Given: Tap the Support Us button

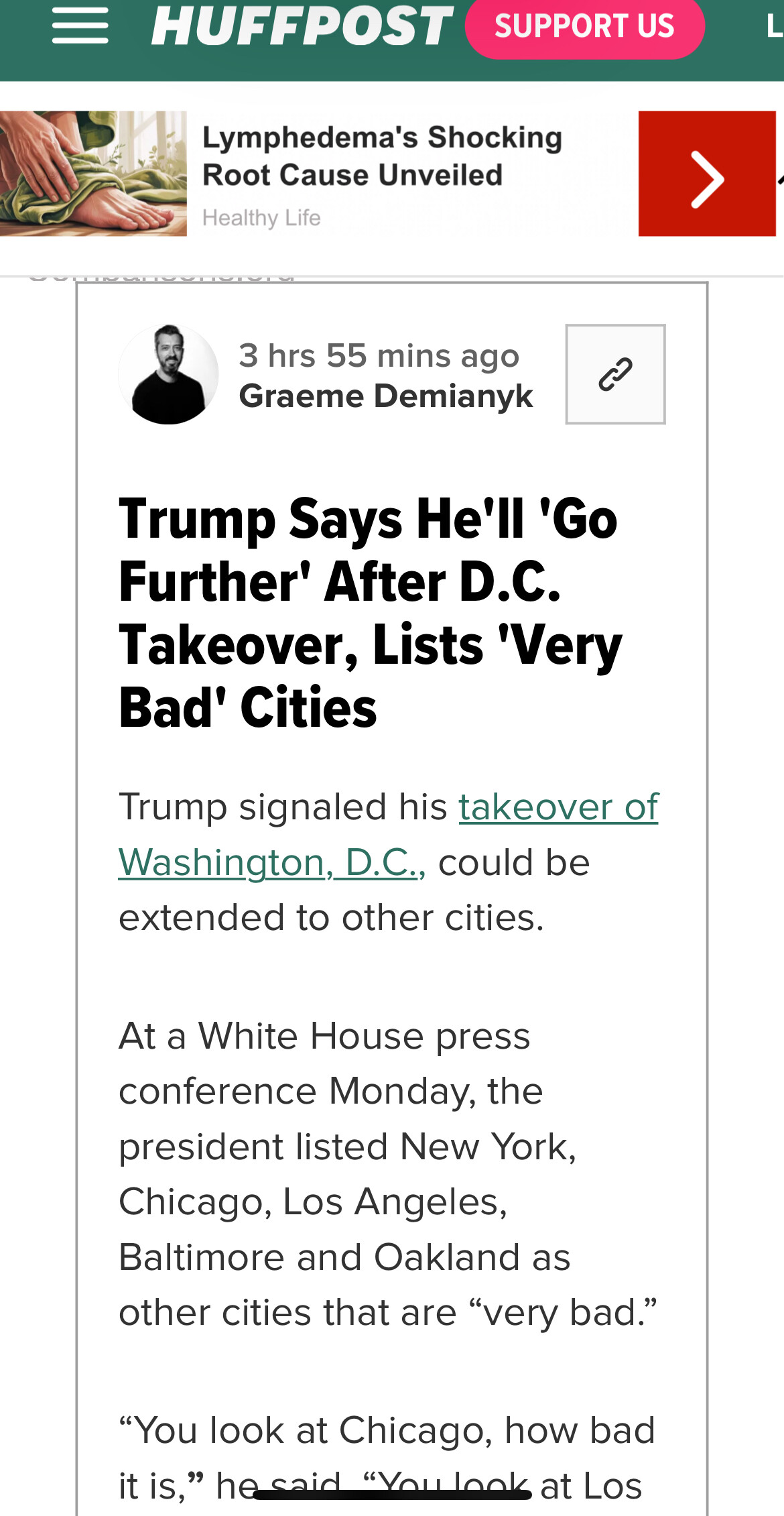Looking at the screenshot, I should (x=584, y=26).
